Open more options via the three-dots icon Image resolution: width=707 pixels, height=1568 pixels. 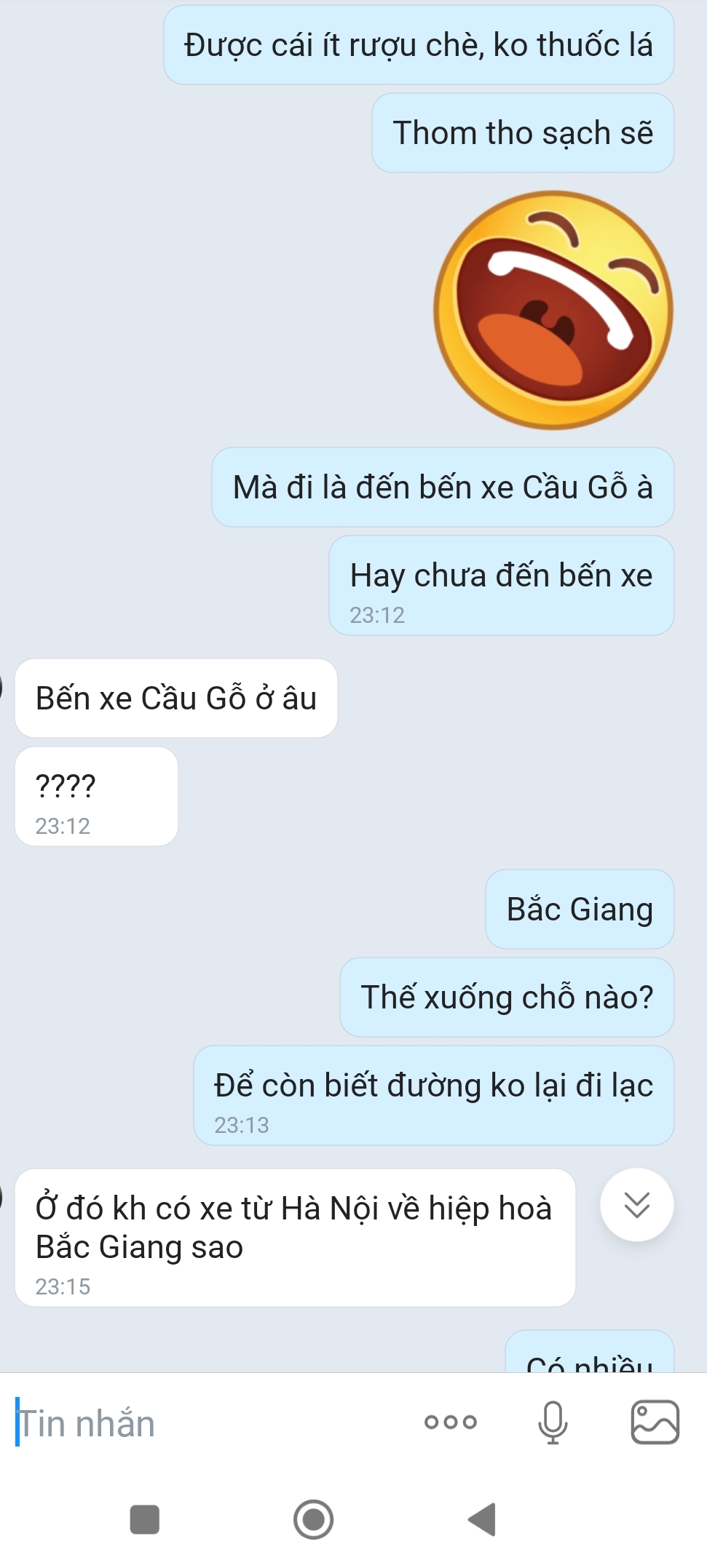pyautogui.click(x=451, y=1422)
